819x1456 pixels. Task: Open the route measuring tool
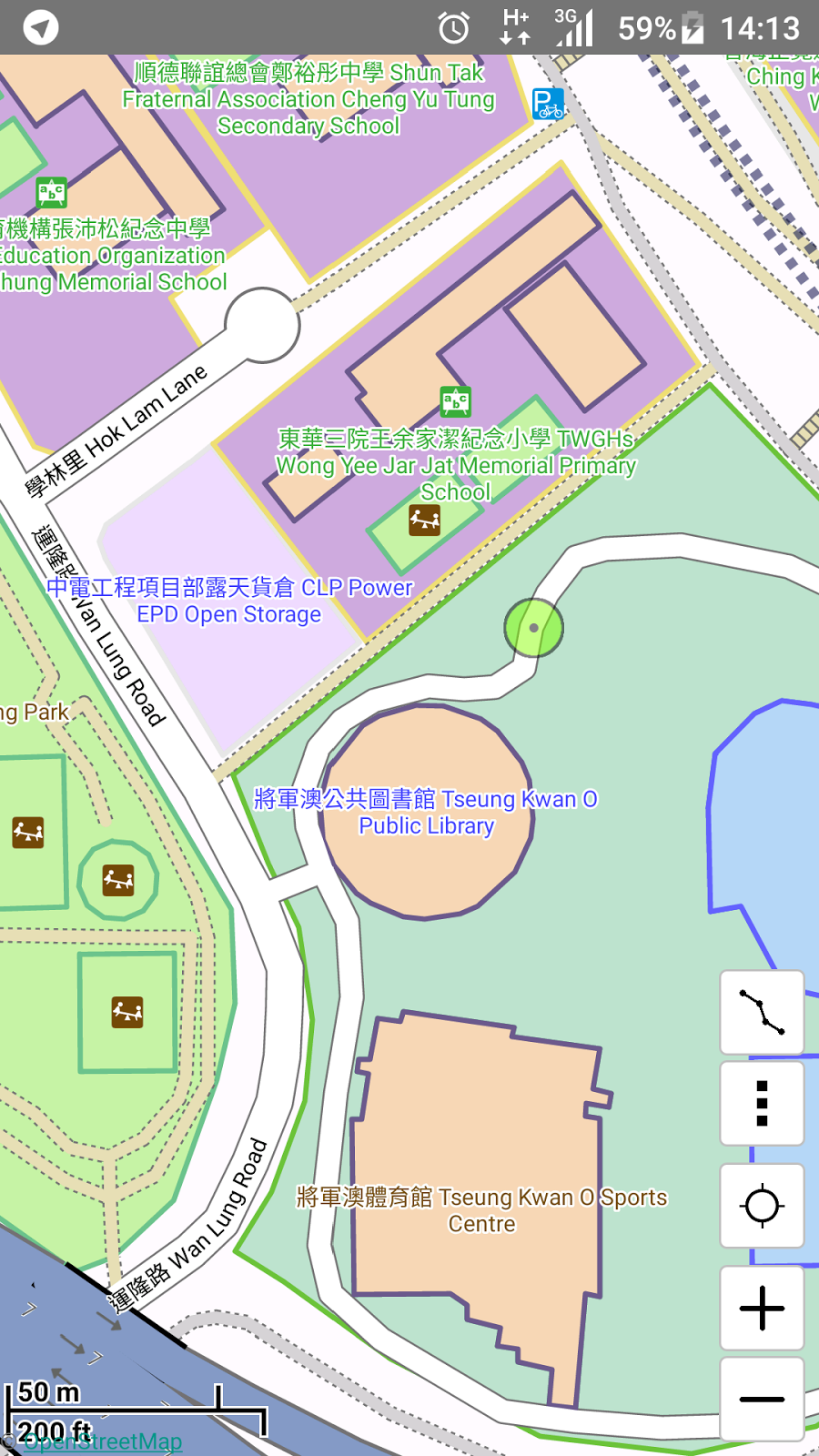coord(762,1012)
